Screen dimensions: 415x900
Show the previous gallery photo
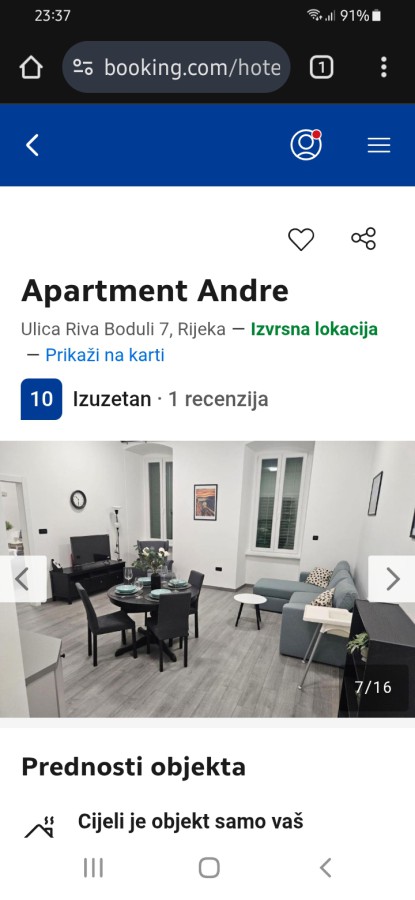(x=22, y=579)
